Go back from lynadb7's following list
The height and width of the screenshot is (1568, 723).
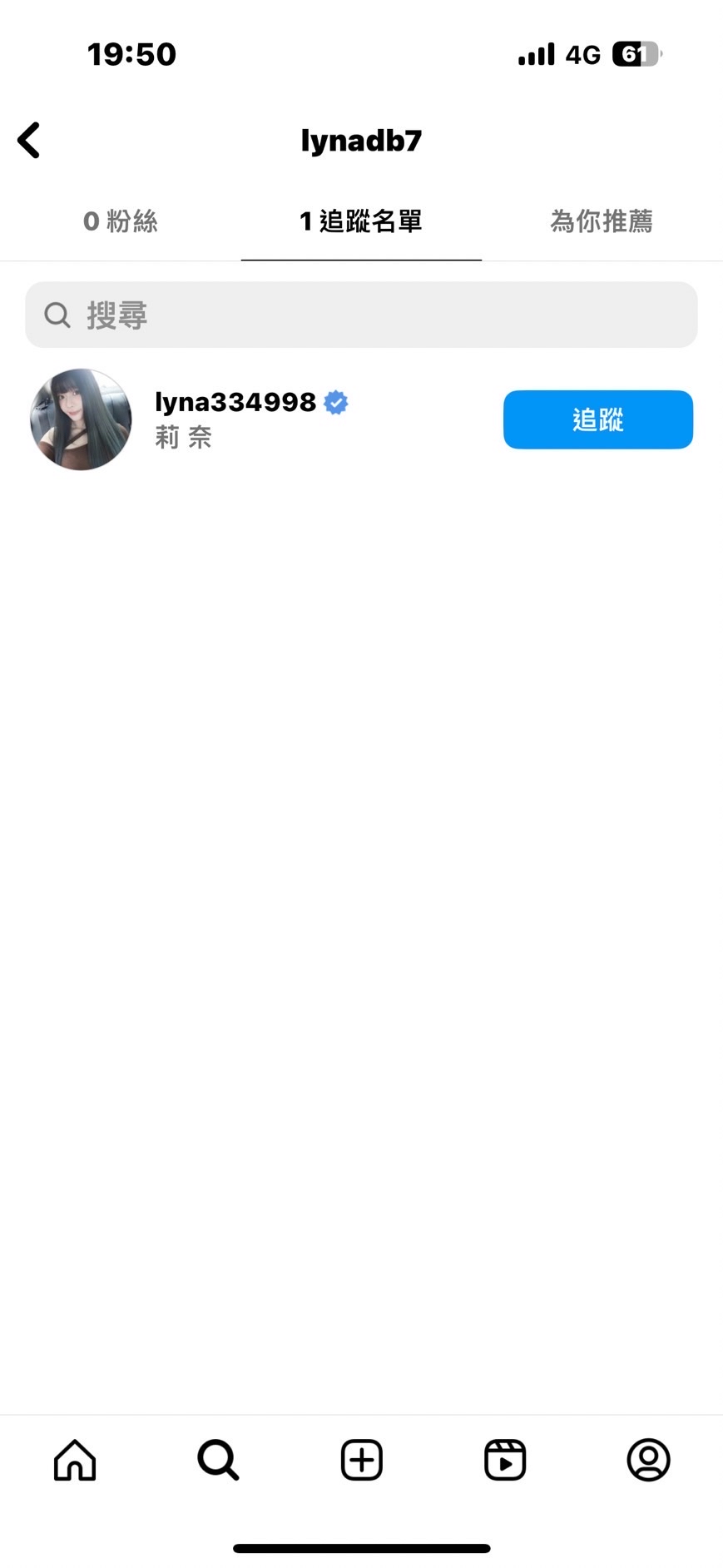point(29,140)
